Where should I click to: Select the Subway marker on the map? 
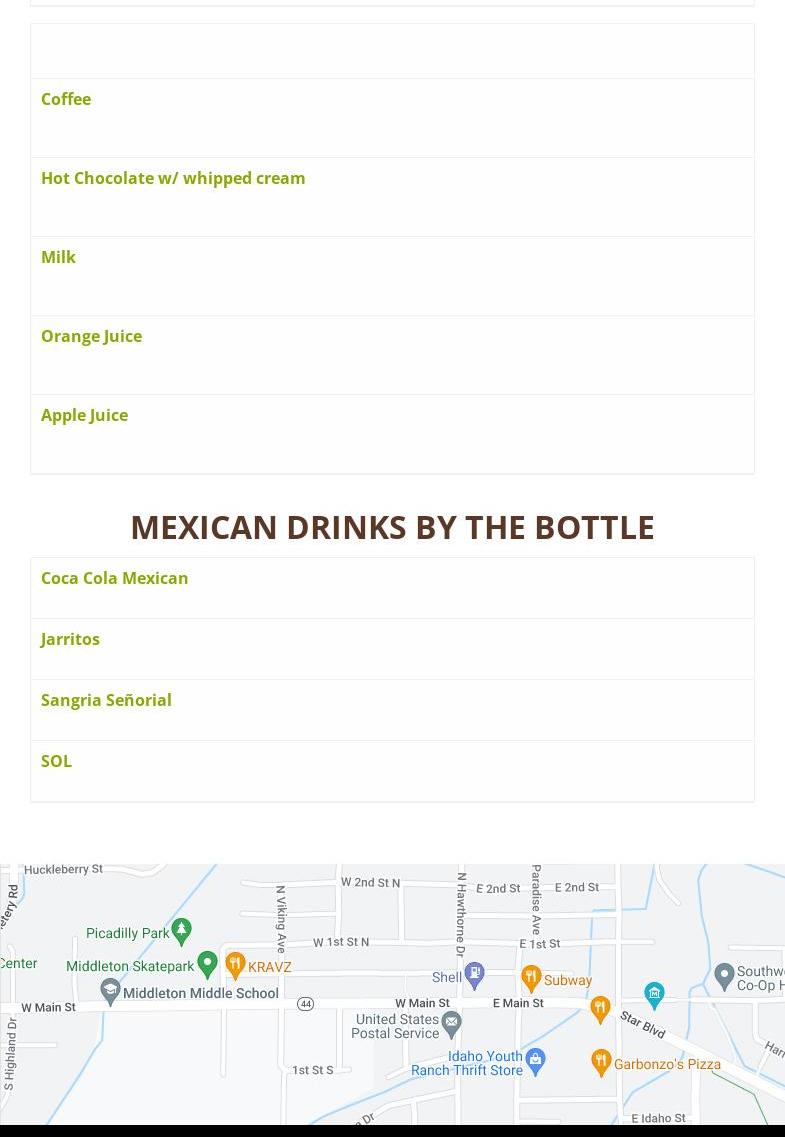531,978
